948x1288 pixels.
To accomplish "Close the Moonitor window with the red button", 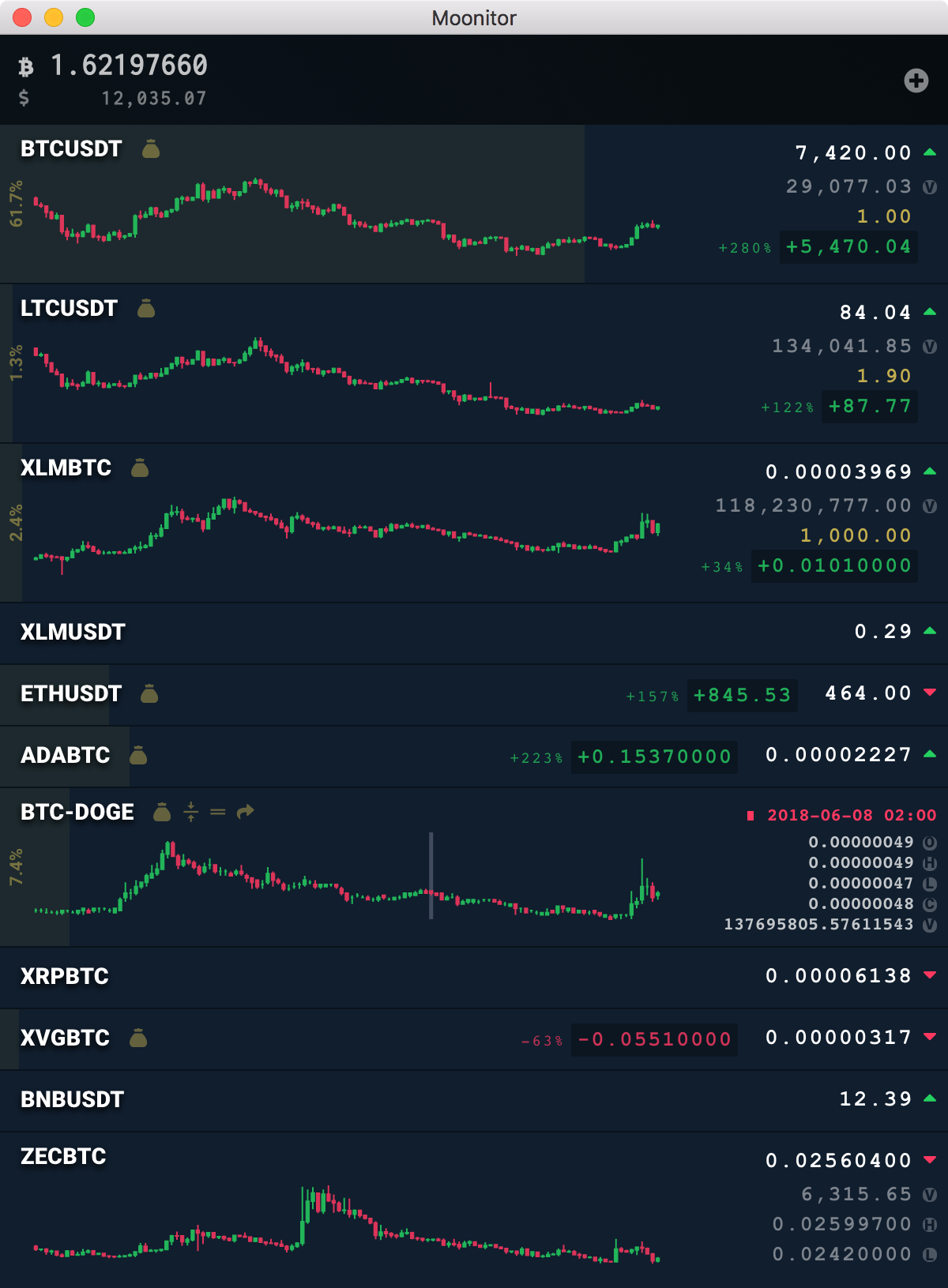I will (22, 17).
